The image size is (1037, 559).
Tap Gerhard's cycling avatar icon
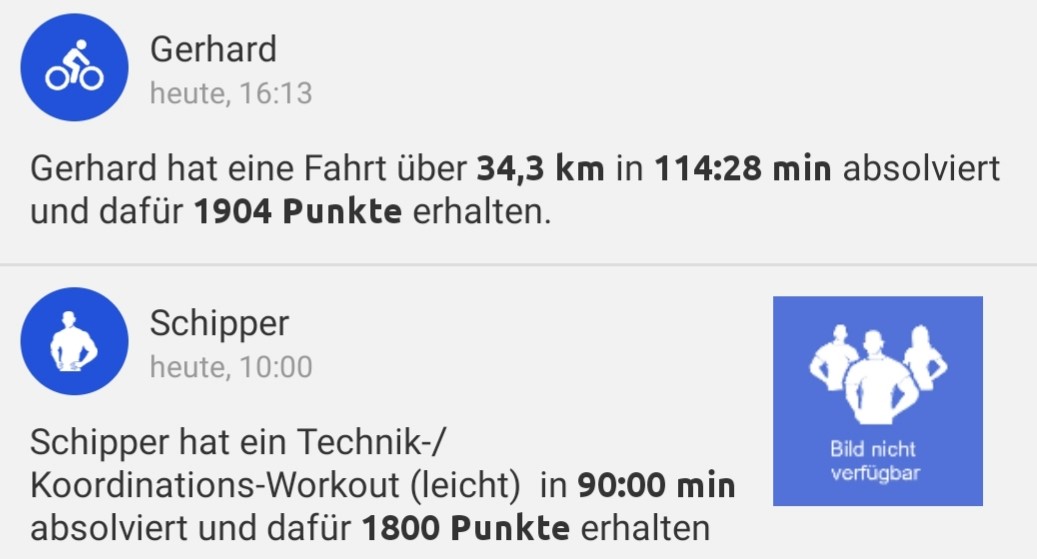click(x=74, y=67)
